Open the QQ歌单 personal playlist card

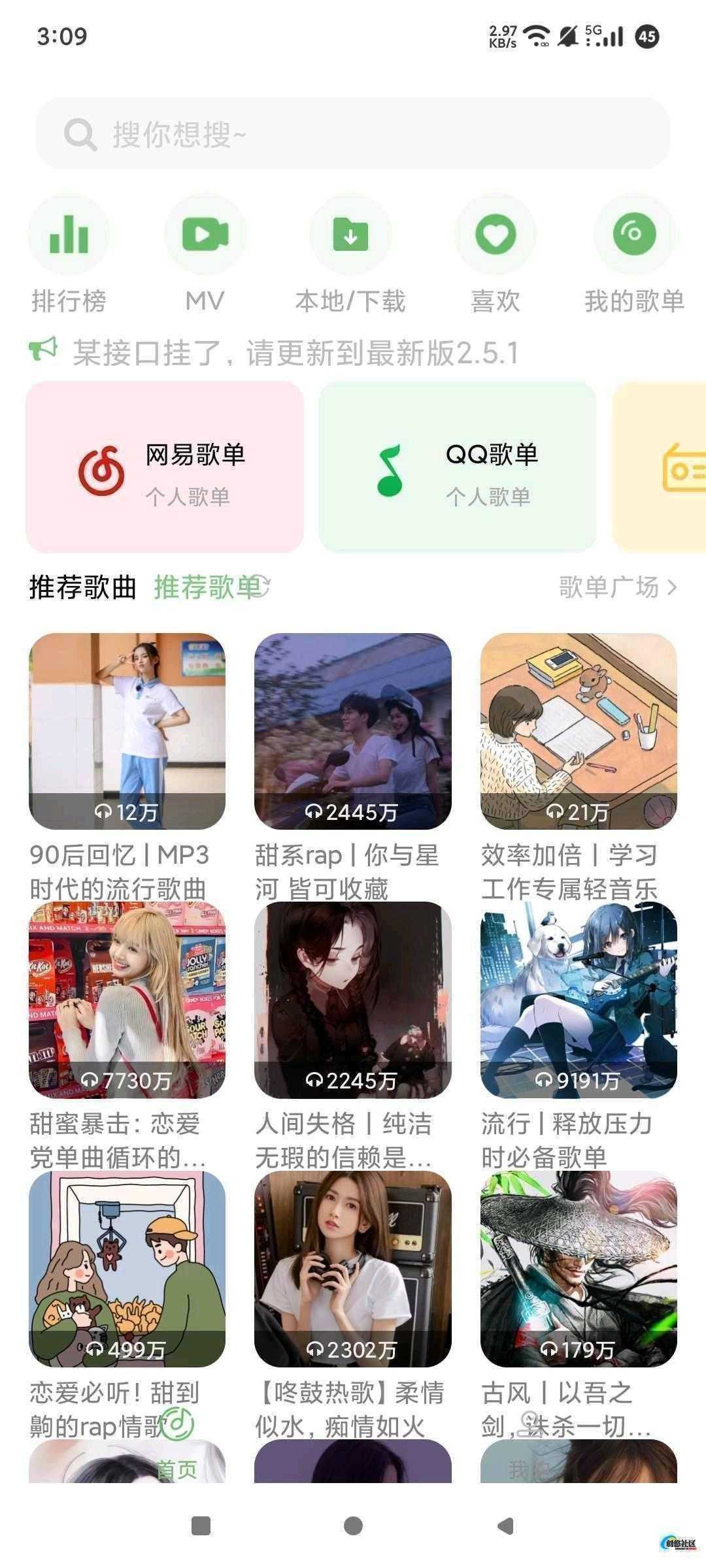(x=457, y=467)
